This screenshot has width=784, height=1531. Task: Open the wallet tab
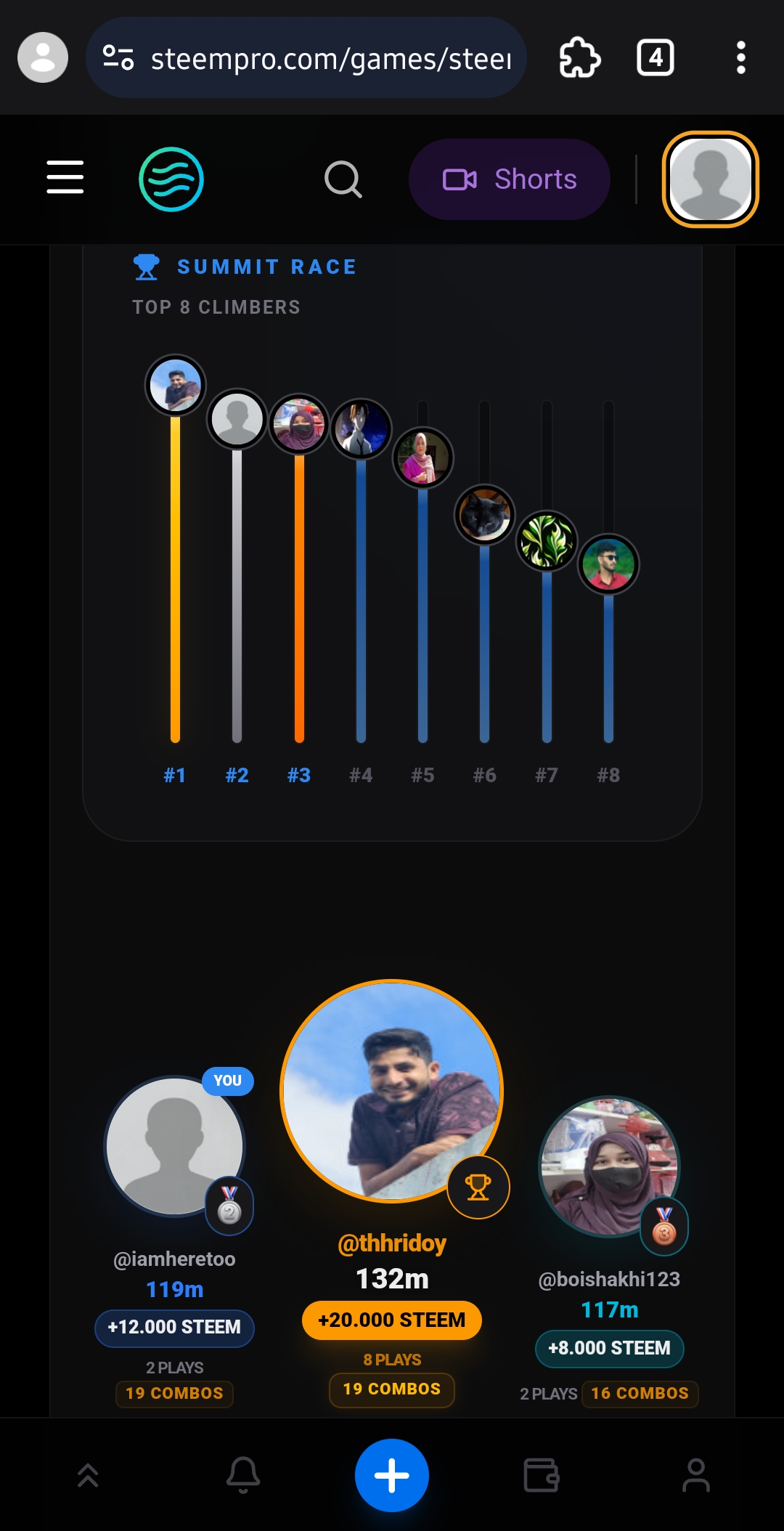542,1475
